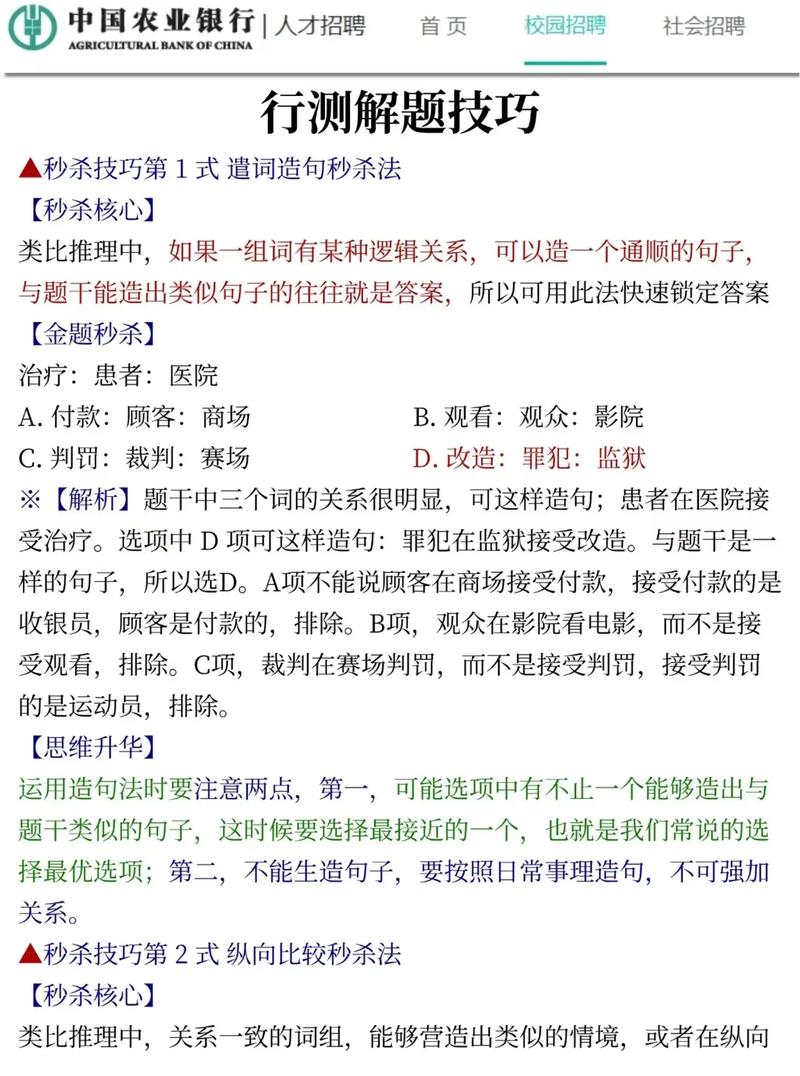The image size is (800, 1076).
Task: Open the 社会招聘 menu item
Action: [701, 28]
